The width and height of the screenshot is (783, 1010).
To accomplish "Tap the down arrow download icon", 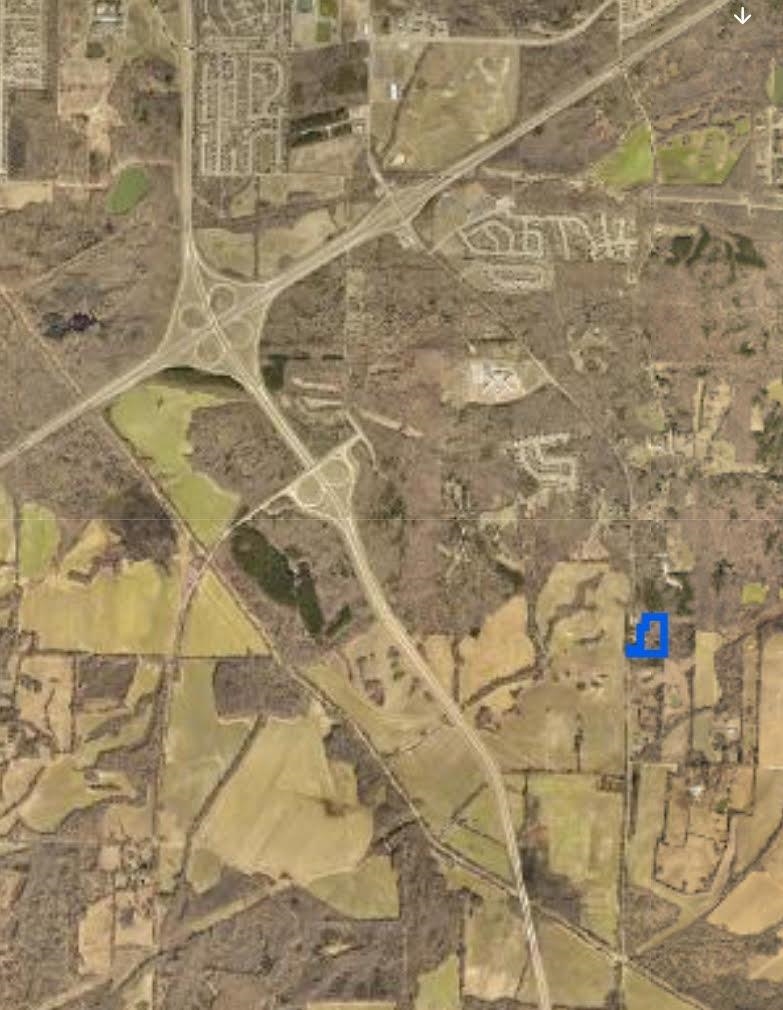I will 742,15.
